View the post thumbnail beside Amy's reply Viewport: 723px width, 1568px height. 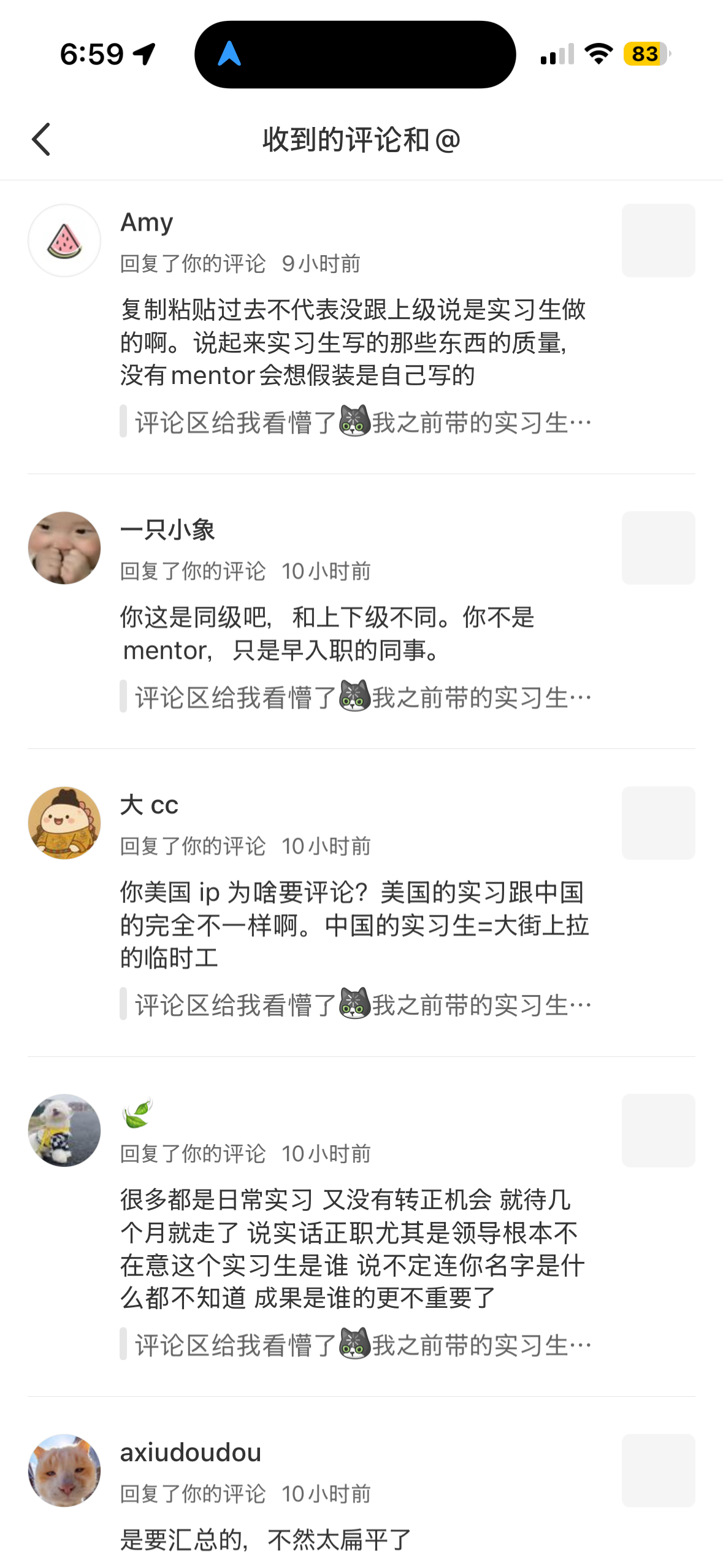pyautogui.click(x=658, y=240)
